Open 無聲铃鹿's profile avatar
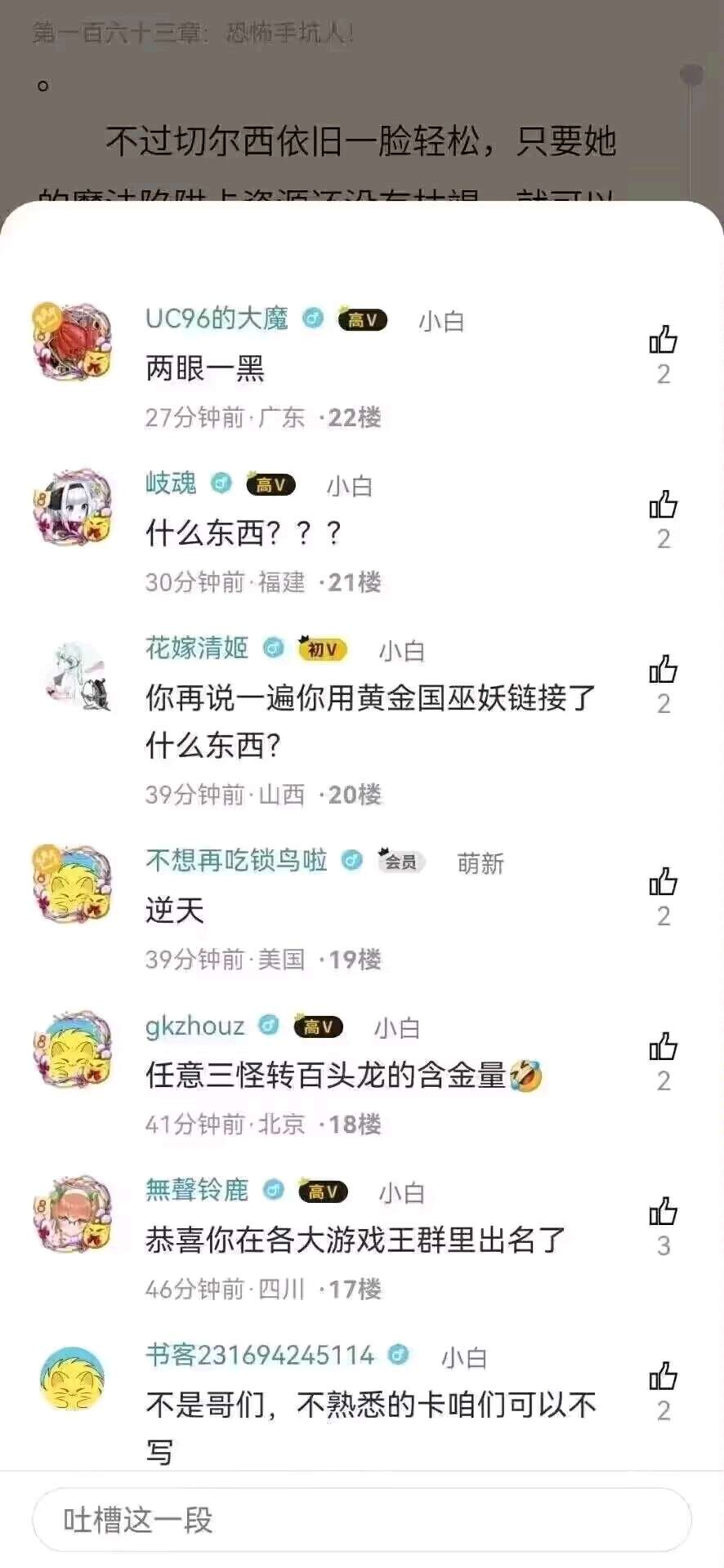This screenshot has height=1568, width=724. coord(72,1214)
